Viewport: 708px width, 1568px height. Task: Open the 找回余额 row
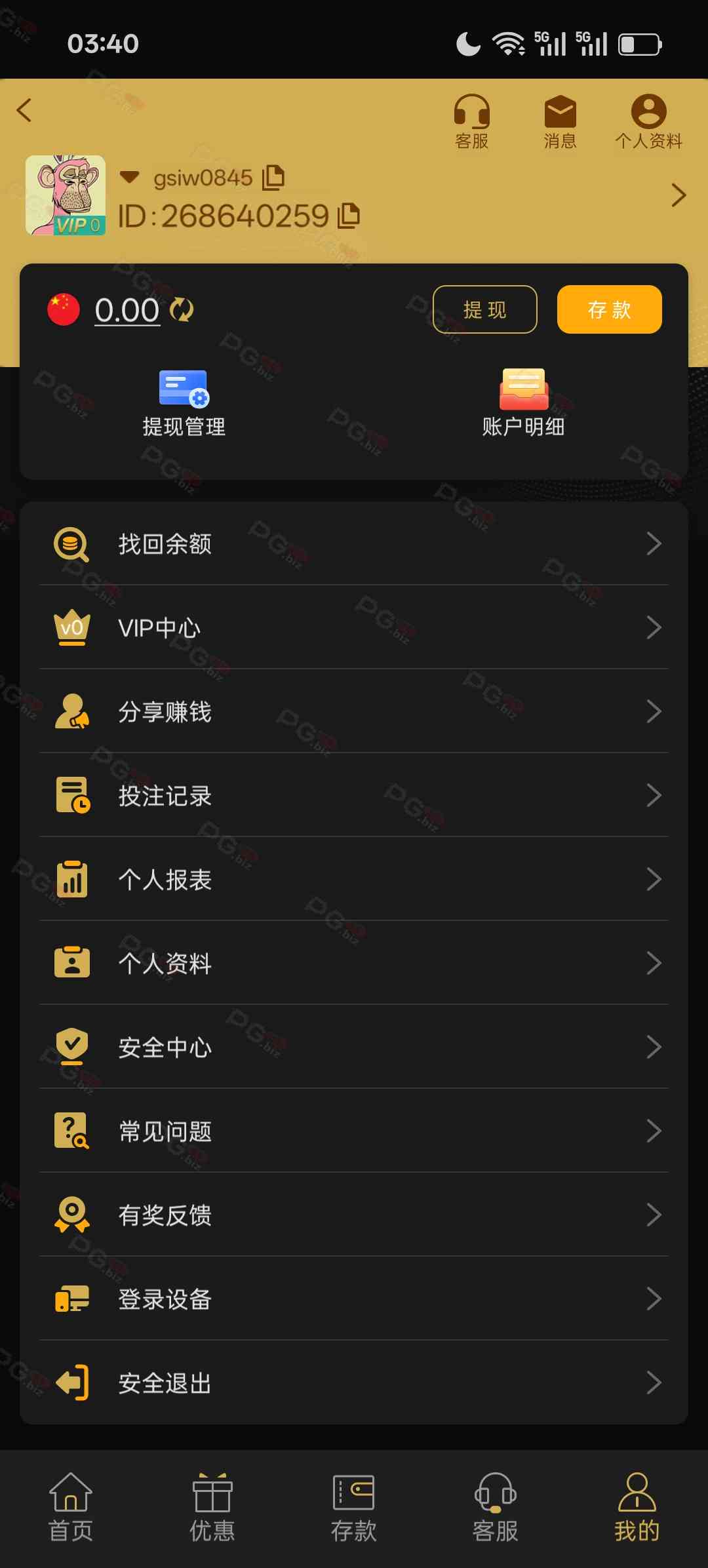click(x=354, y=543)
